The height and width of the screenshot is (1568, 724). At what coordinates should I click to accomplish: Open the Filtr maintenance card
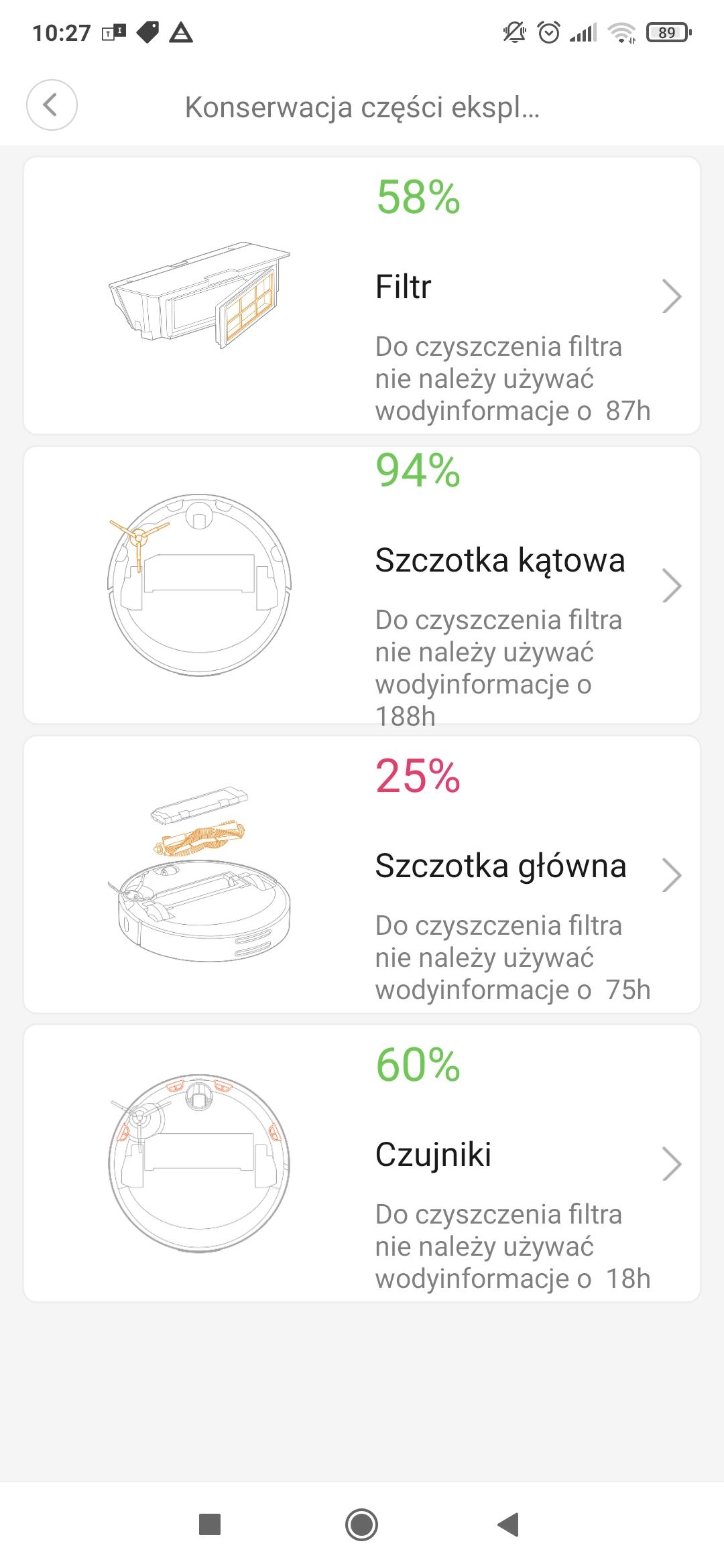362,296
